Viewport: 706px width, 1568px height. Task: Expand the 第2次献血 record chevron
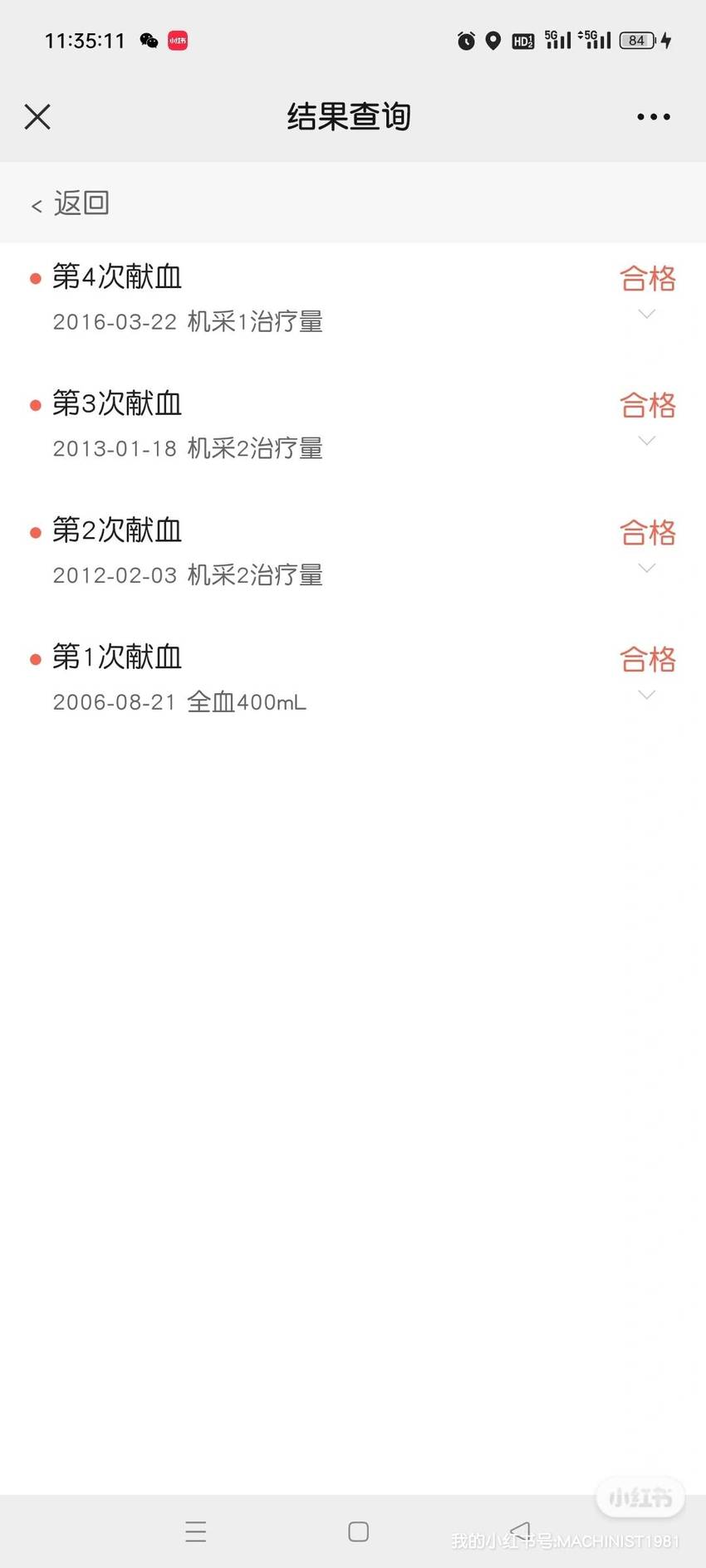646,568
